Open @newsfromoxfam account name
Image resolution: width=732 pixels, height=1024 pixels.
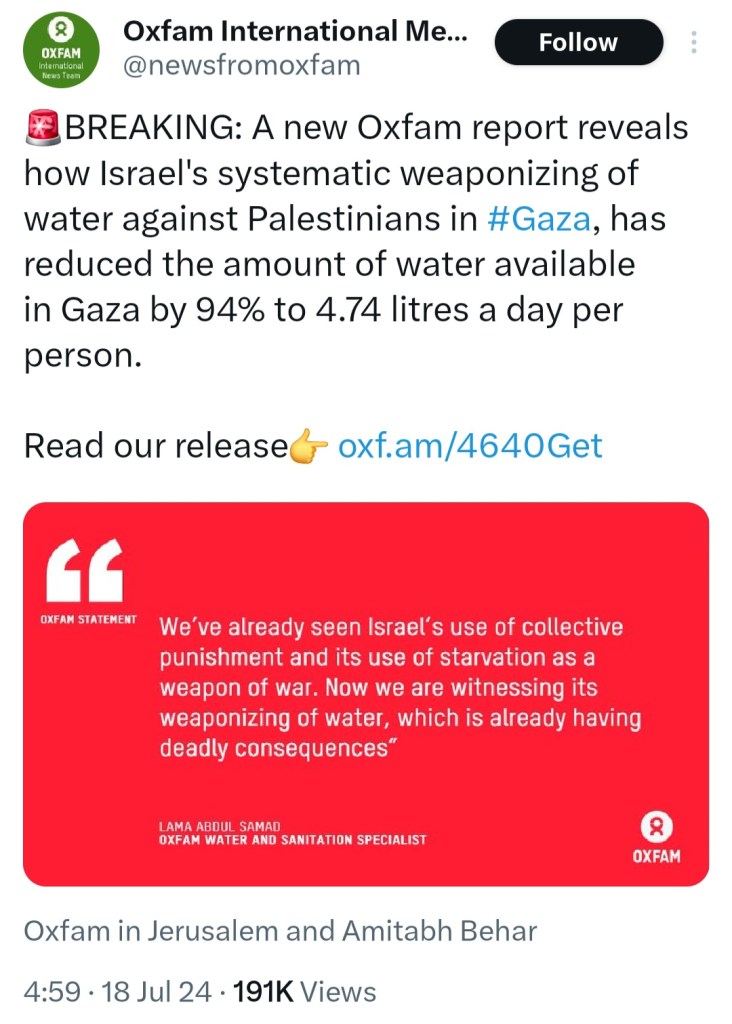pyautogui.click(x=241, y=66)
